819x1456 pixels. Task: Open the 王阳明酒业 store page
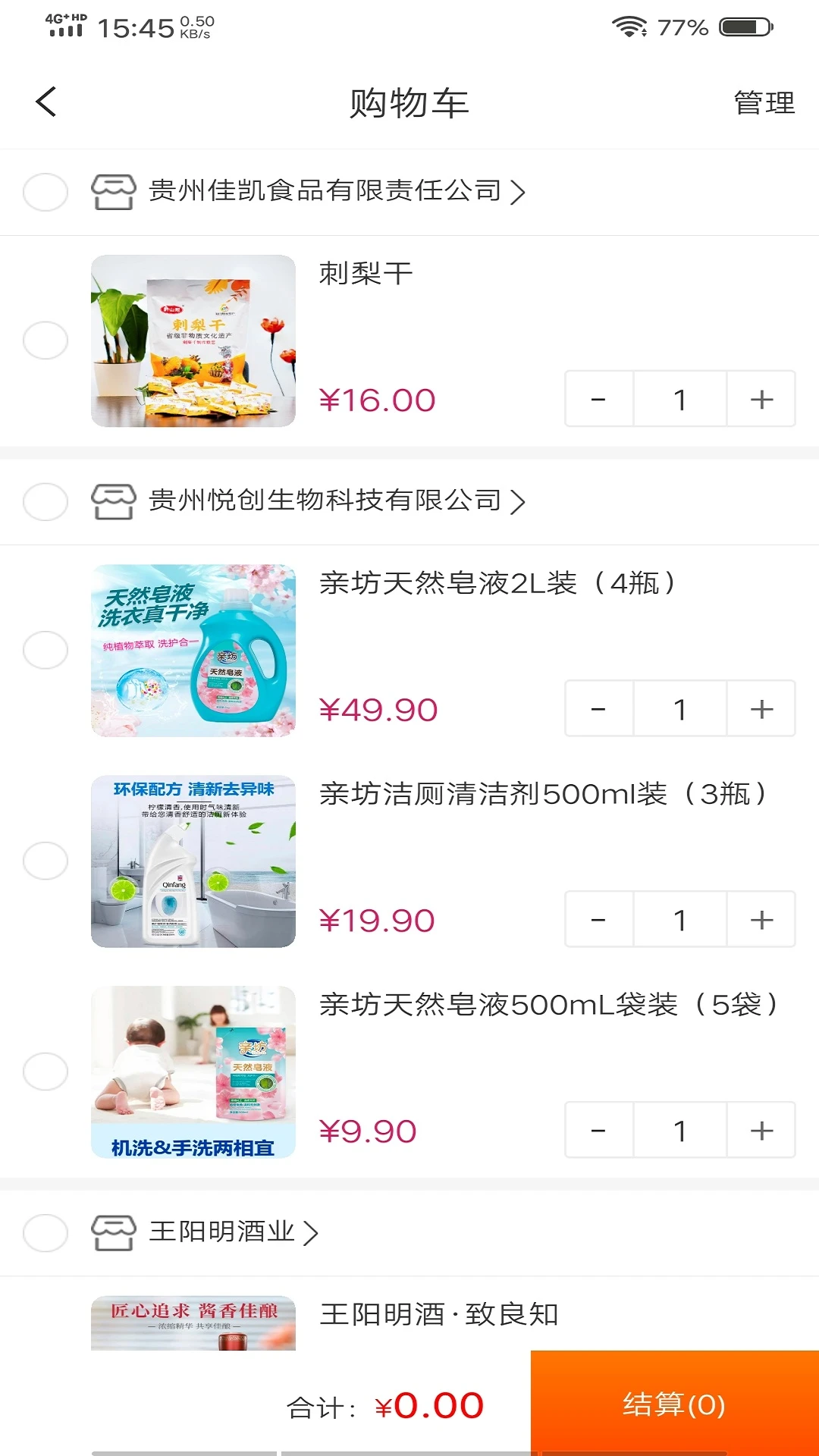(224, 1232)
